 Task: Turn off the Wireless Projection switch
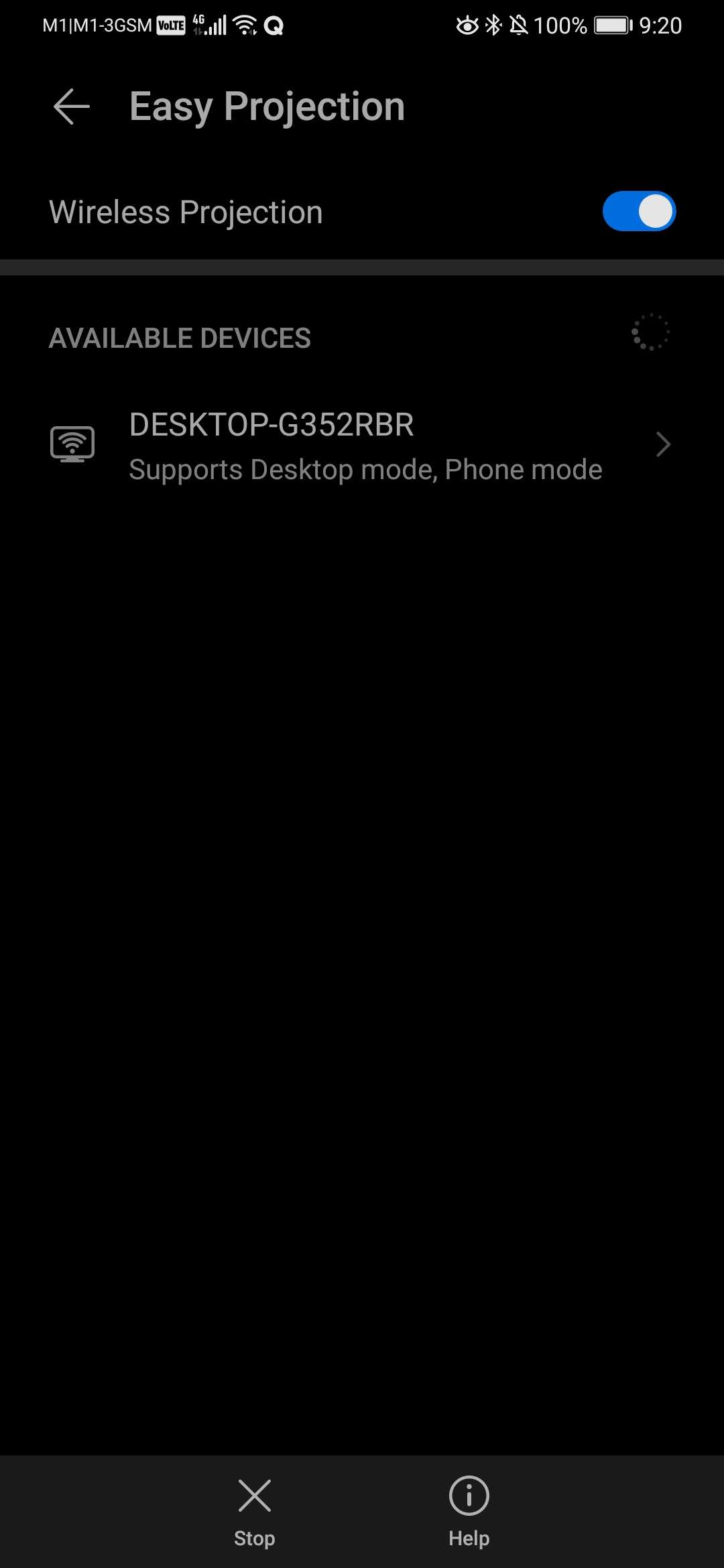click(639, 211)
